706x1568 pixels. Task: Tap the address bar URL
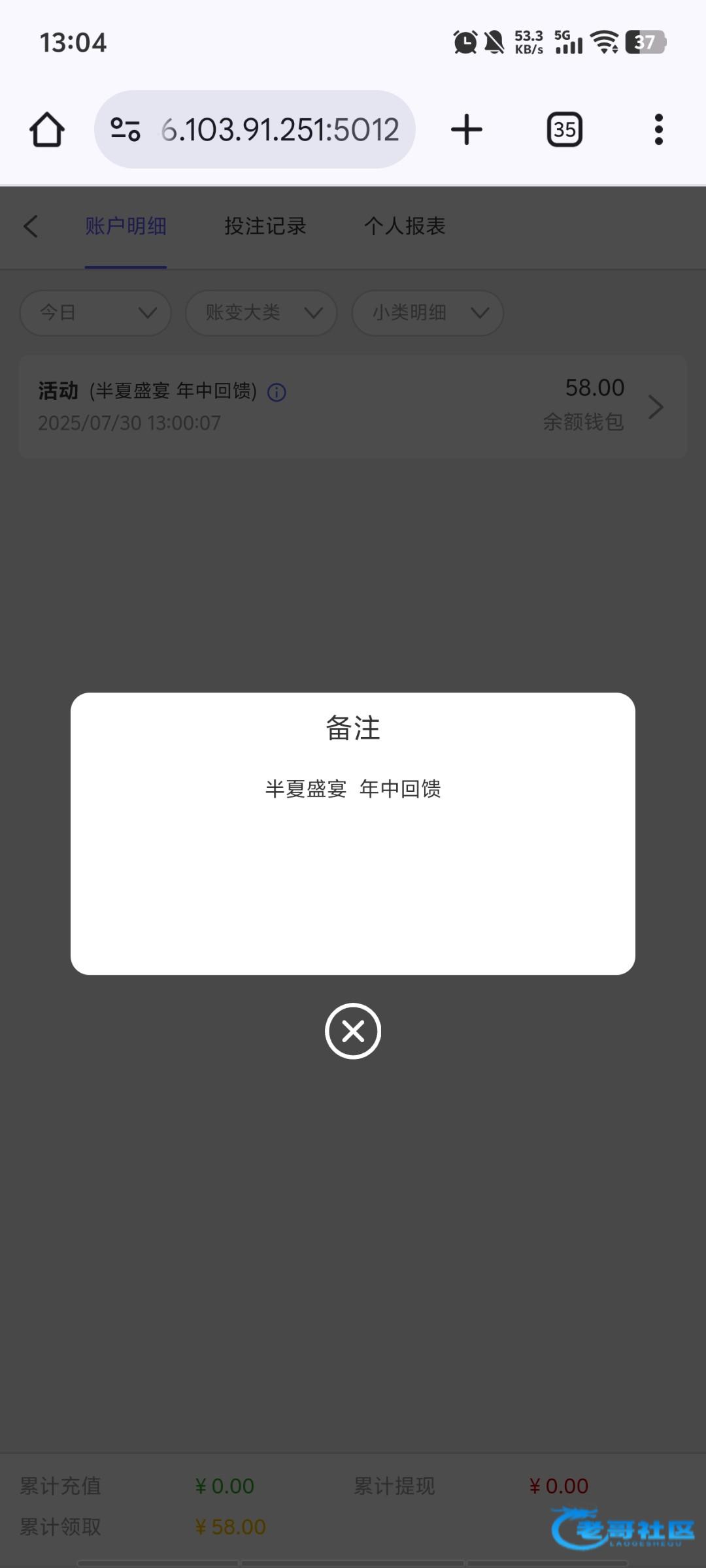point(280,129)
